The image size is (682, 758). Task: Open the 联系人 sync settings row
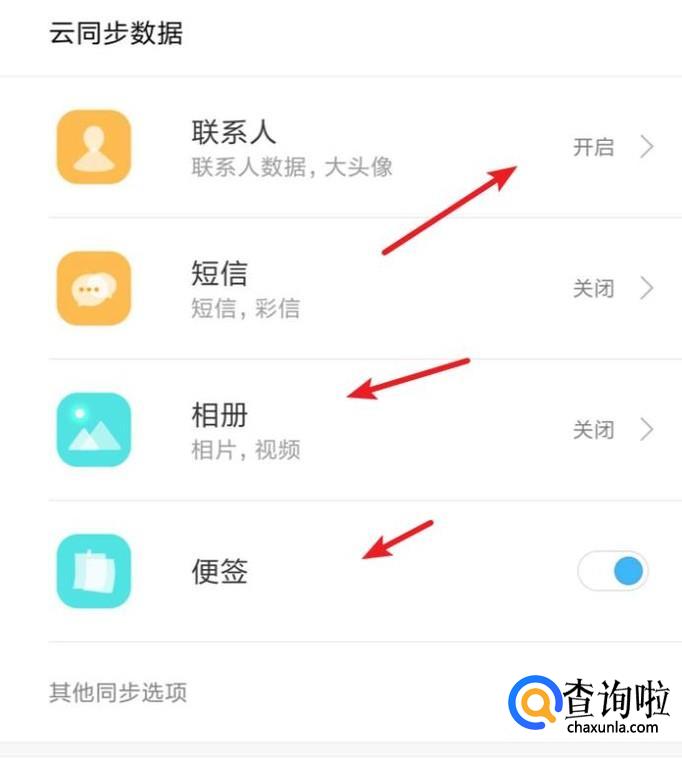340,148
